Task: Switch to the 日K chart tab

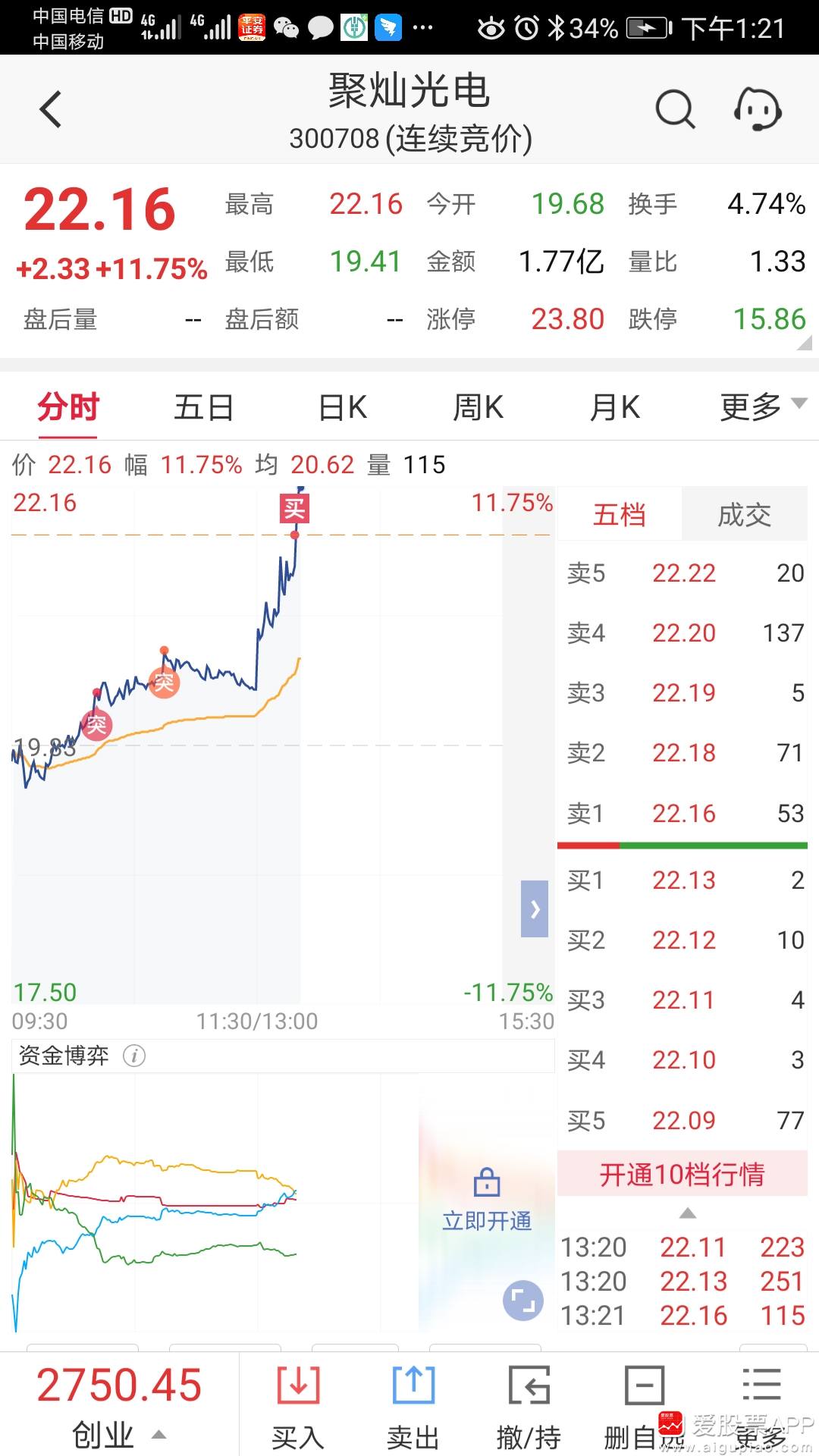Action: [x=343, y=407]
